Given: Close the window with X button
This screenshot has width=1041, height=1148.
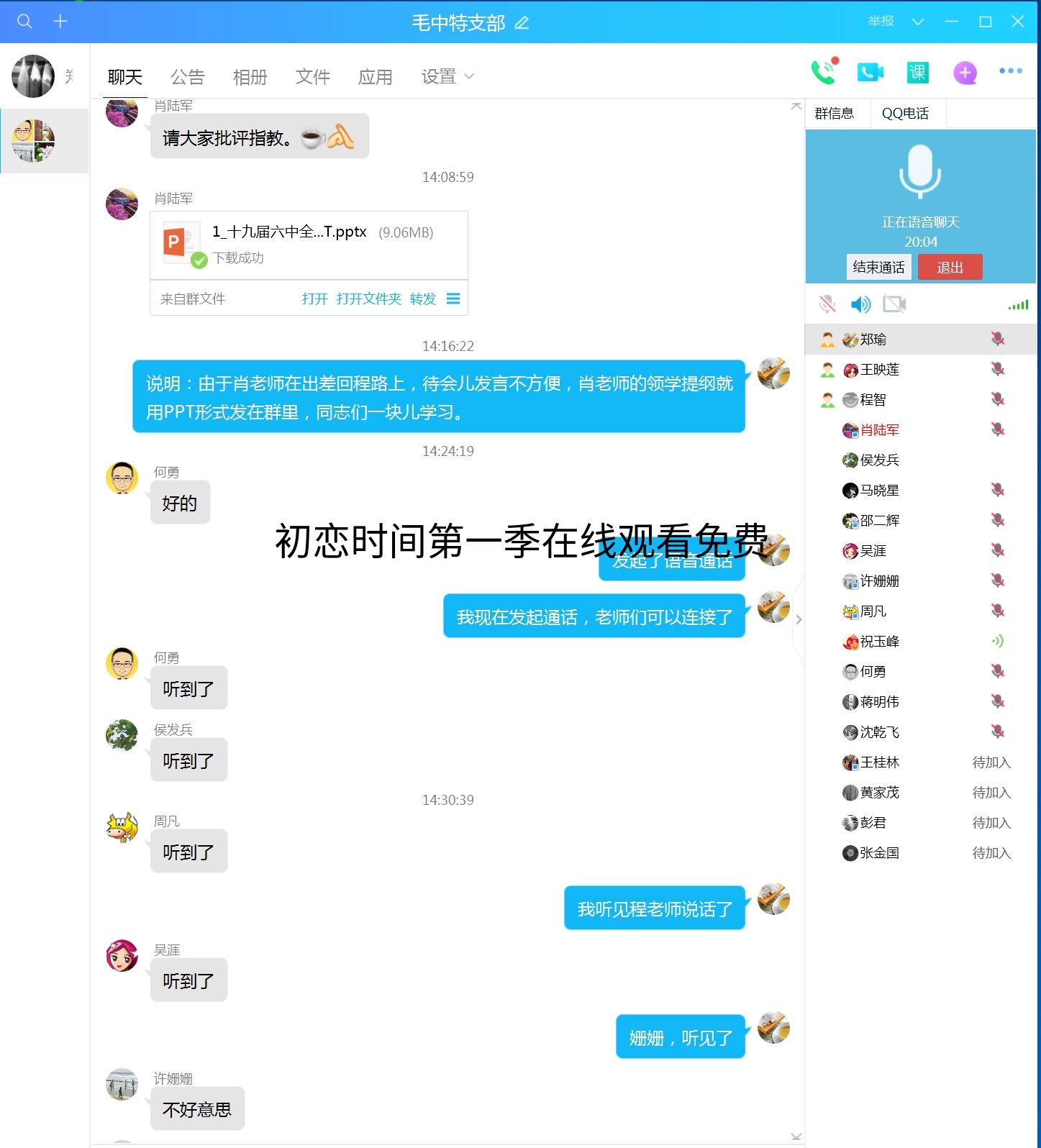Looking at the screenshot, I should 1017,22.
